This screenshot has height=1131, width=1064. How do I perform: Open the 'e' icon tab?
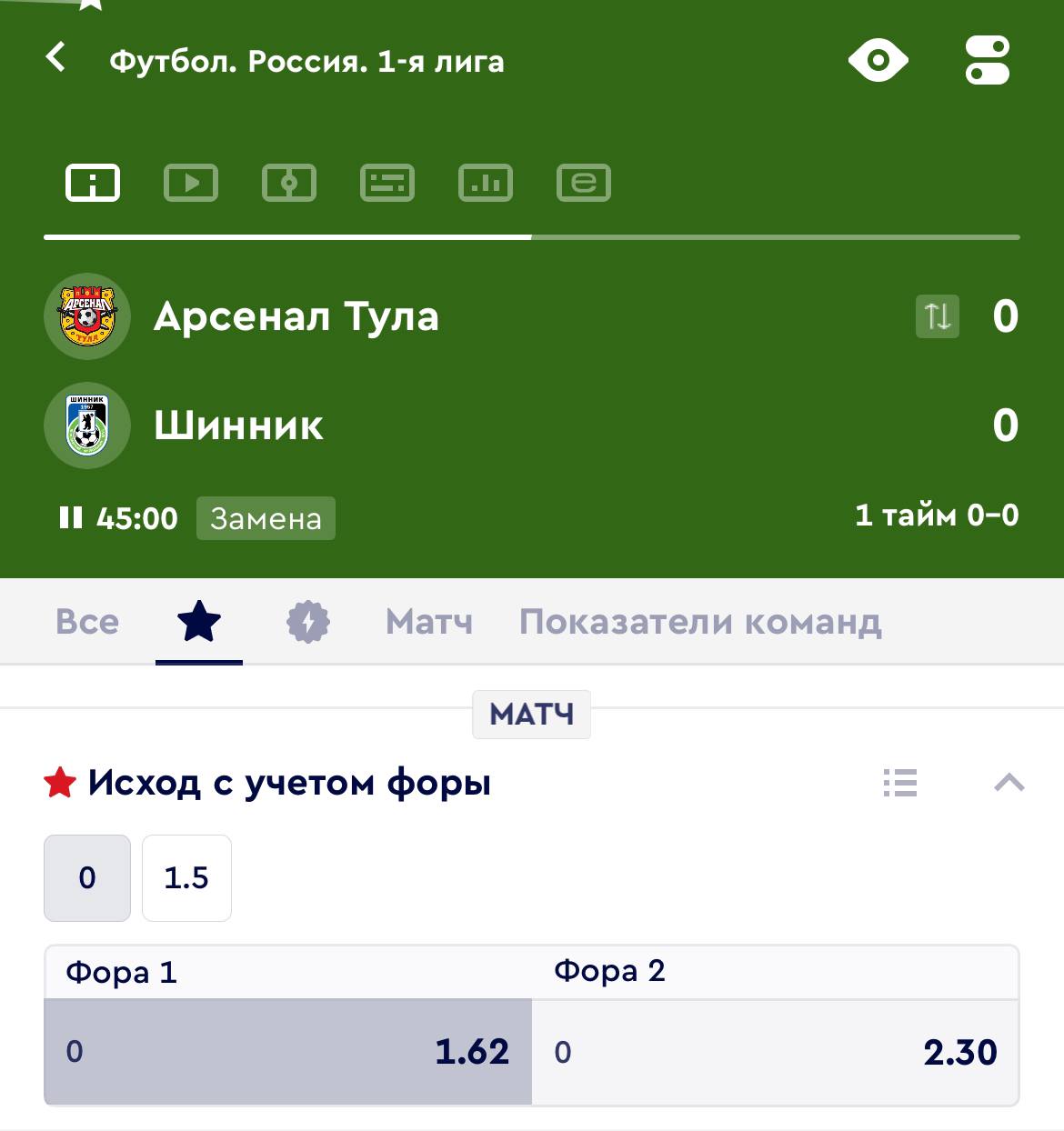click(x=584, y=183)
